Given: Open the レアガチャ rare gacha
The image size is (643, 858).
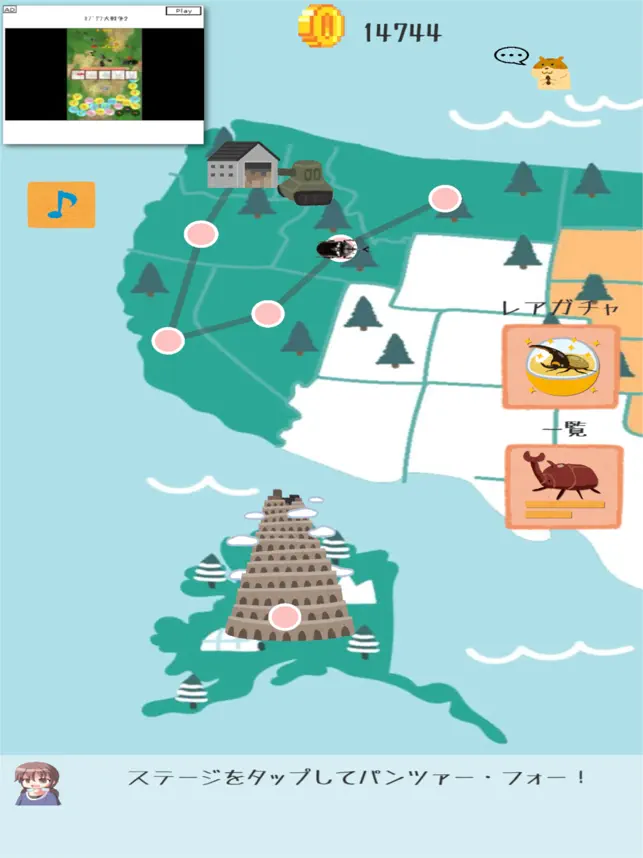Looking at the screenshot, I should pos(561,366).
